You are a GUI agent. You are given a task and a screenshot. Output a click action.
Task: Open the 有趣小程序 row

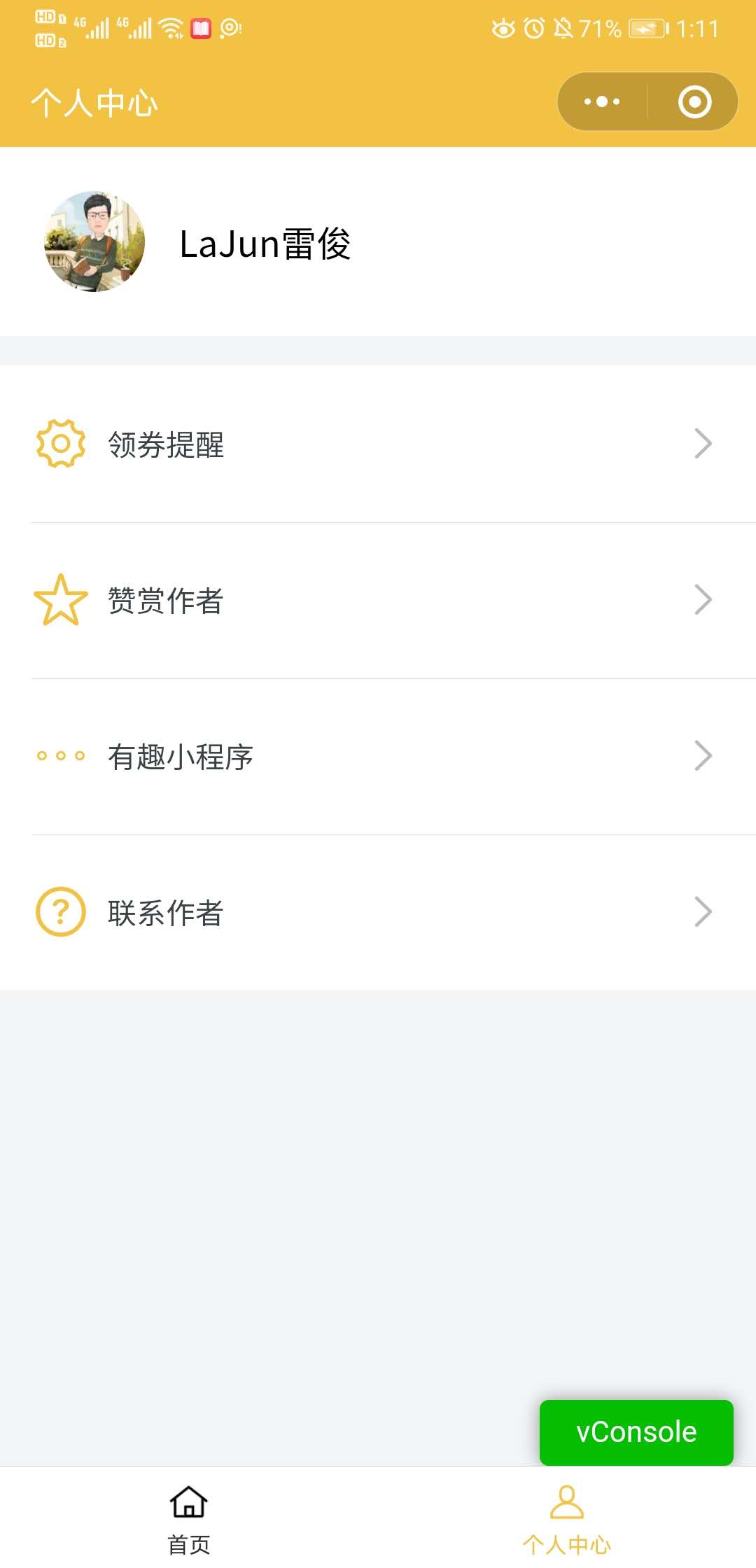tap(378, 757)
